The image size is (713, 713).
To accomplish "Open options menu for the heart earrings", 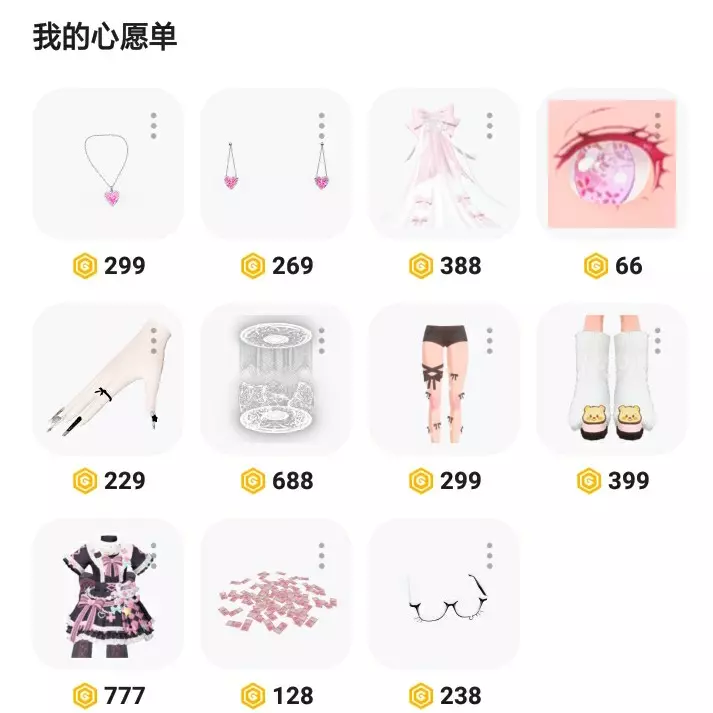I will 321,125.
